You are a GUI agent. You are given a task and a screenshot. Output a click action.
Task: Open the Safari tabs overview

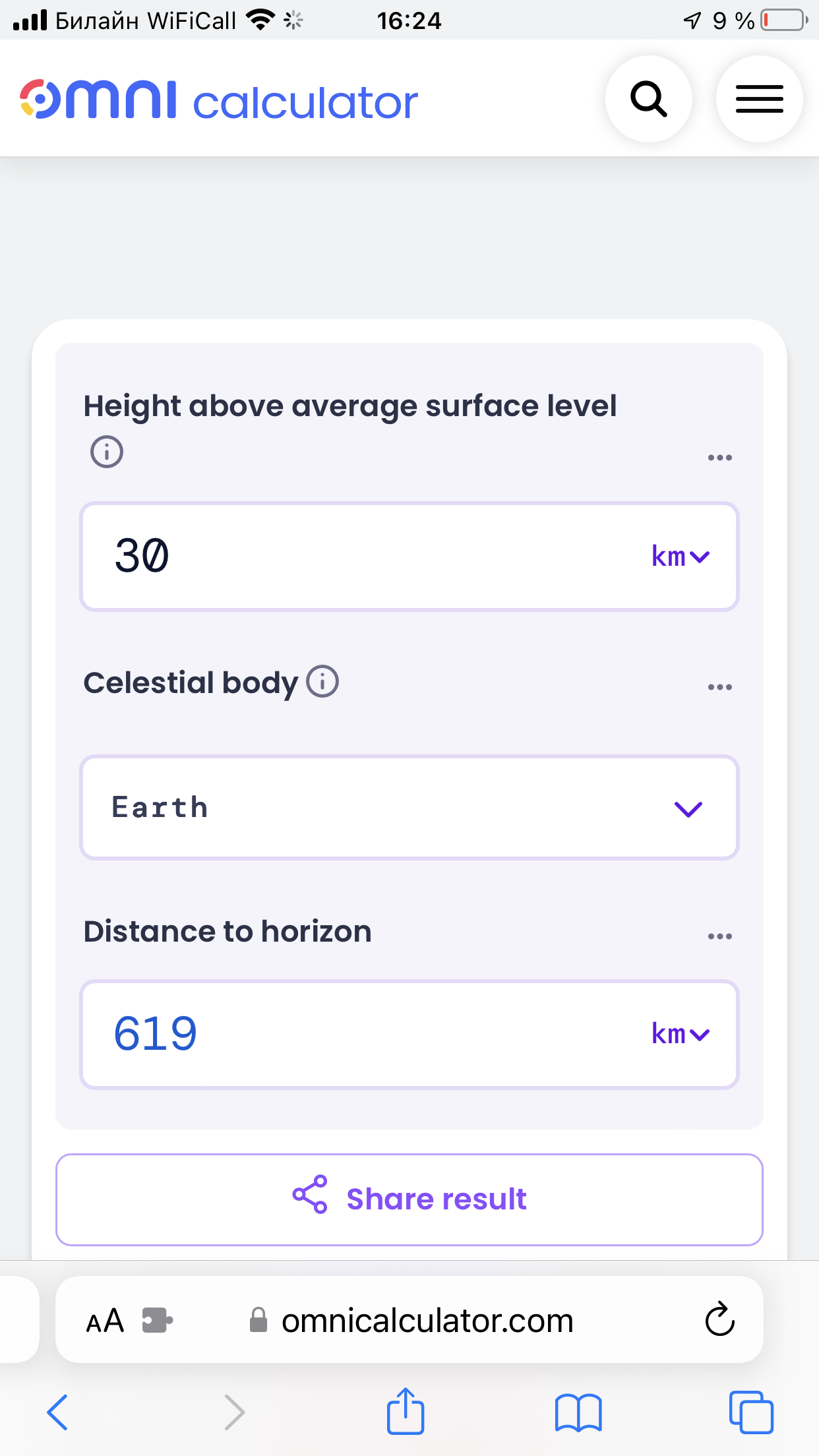coord(751,1412)
